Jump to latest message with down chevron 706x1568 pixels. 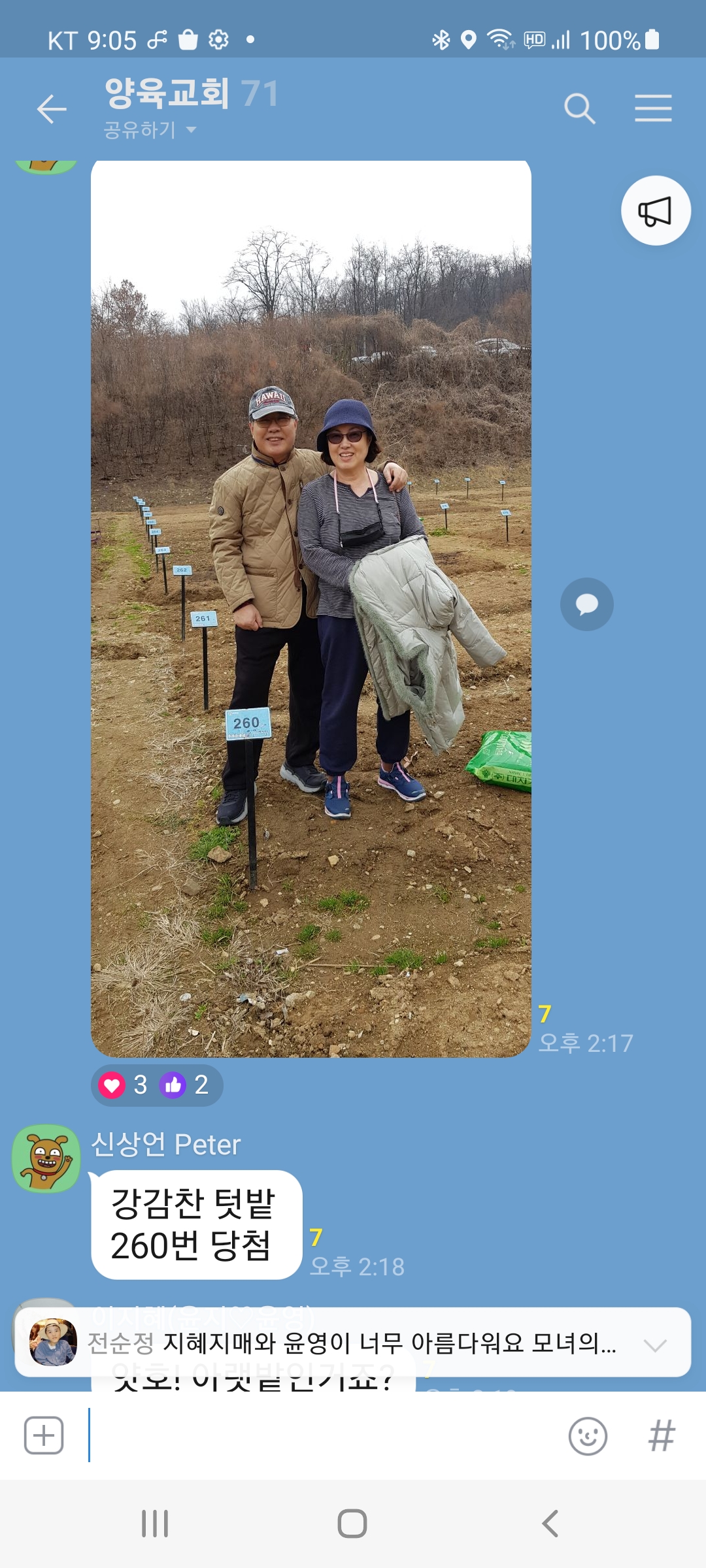tap(654, 1345)
